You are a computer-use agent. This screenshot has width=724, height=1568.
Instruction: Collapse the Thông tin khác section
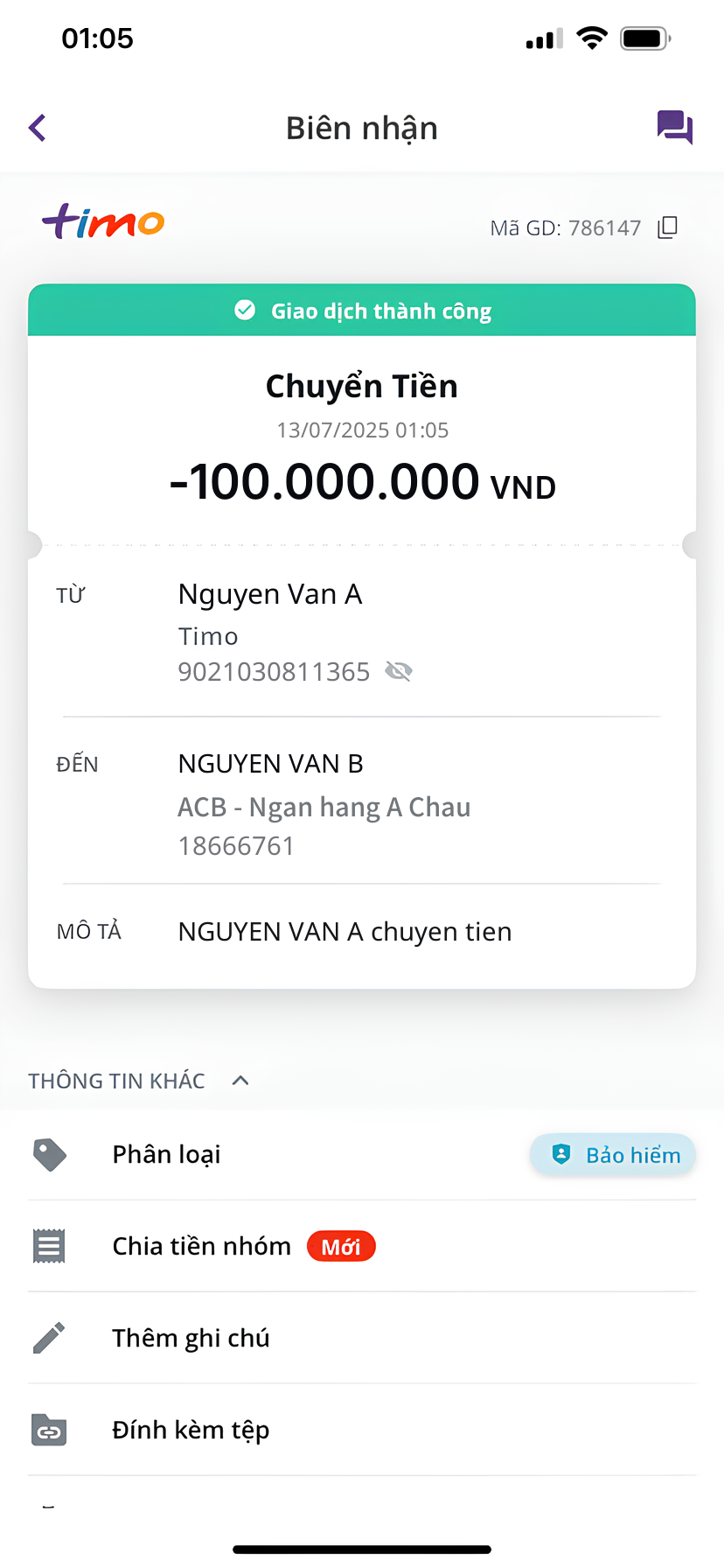tap(240, 1081)
